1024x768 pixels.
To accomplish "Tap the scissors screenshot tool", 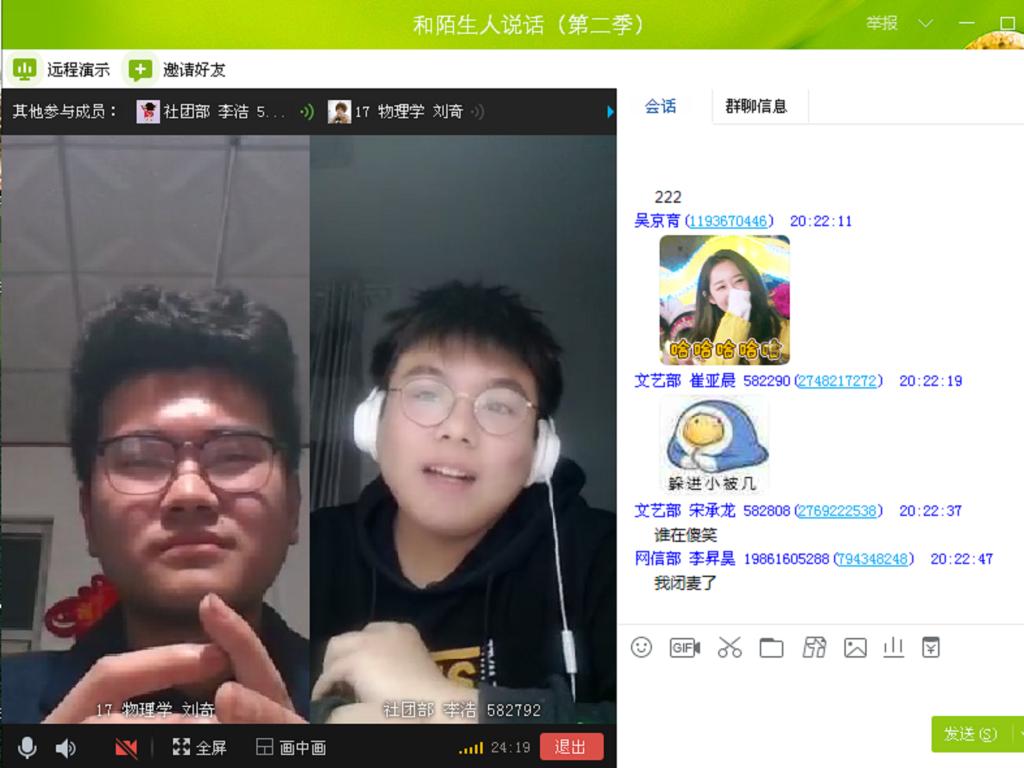I will click(x=729, y=648).
